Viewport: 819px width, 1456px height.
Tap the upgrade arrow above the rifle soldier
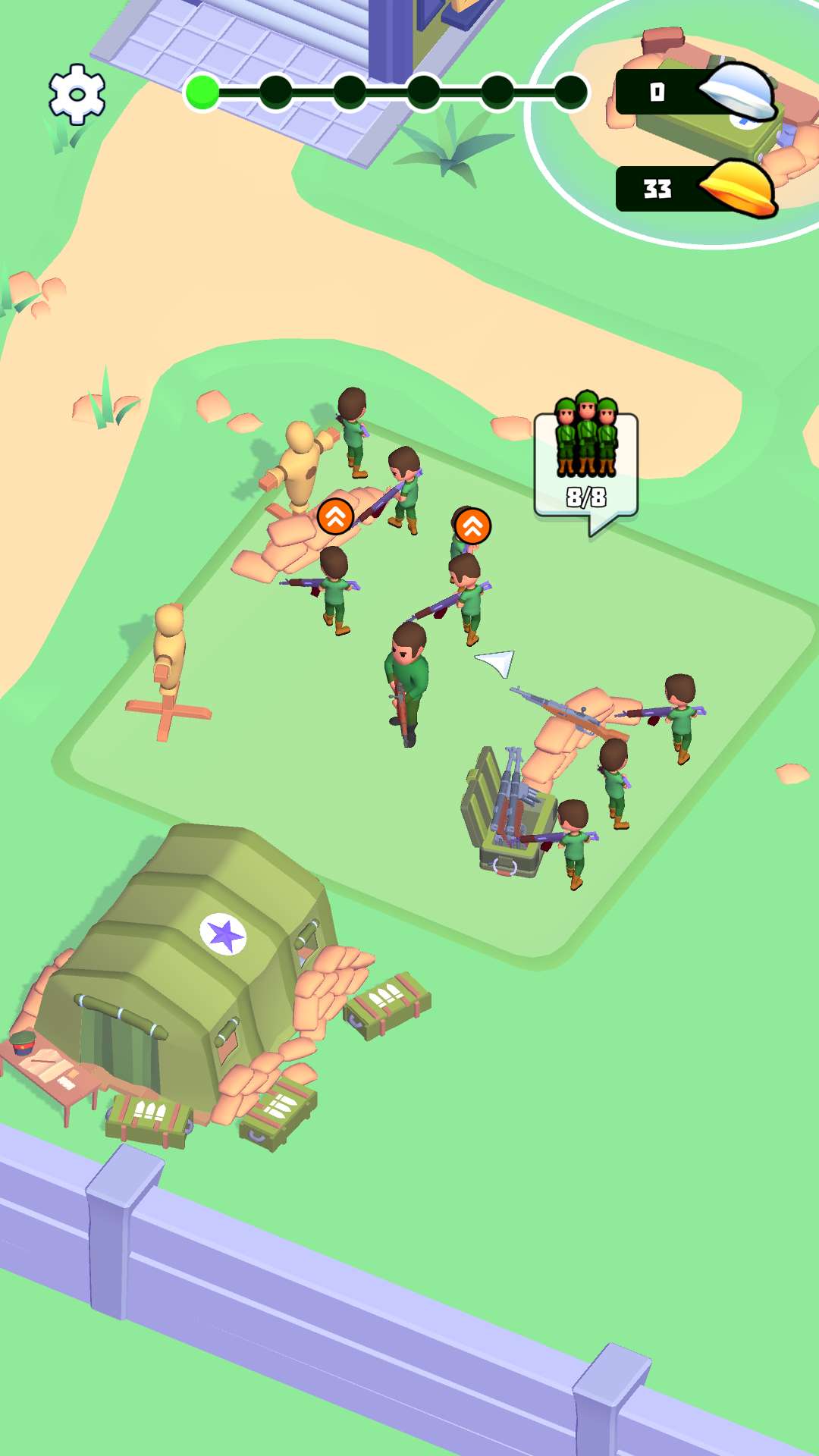[x=472, y=526]
